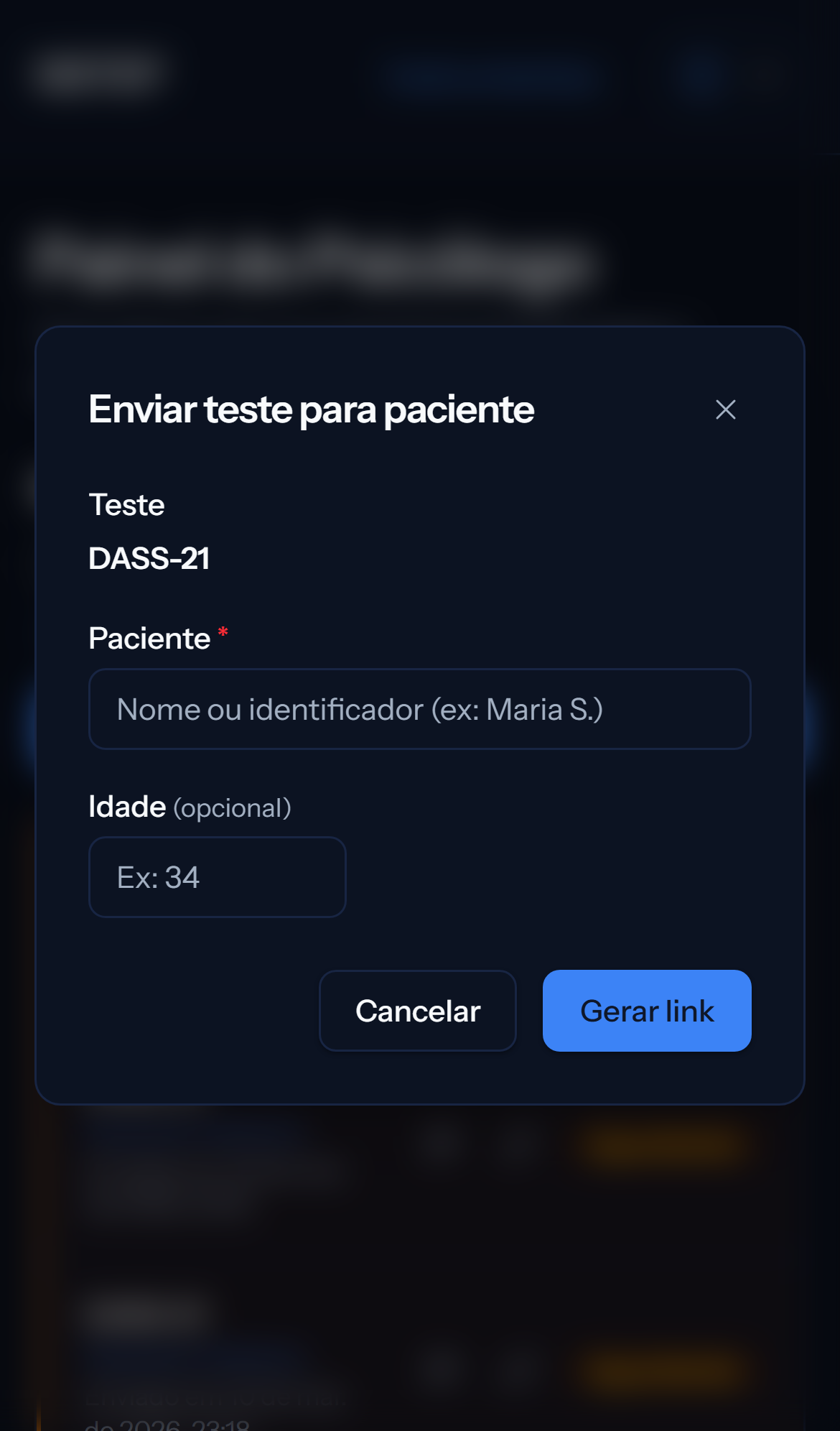Click the DASS-21 test label
840x1431 pixels.
148,559
